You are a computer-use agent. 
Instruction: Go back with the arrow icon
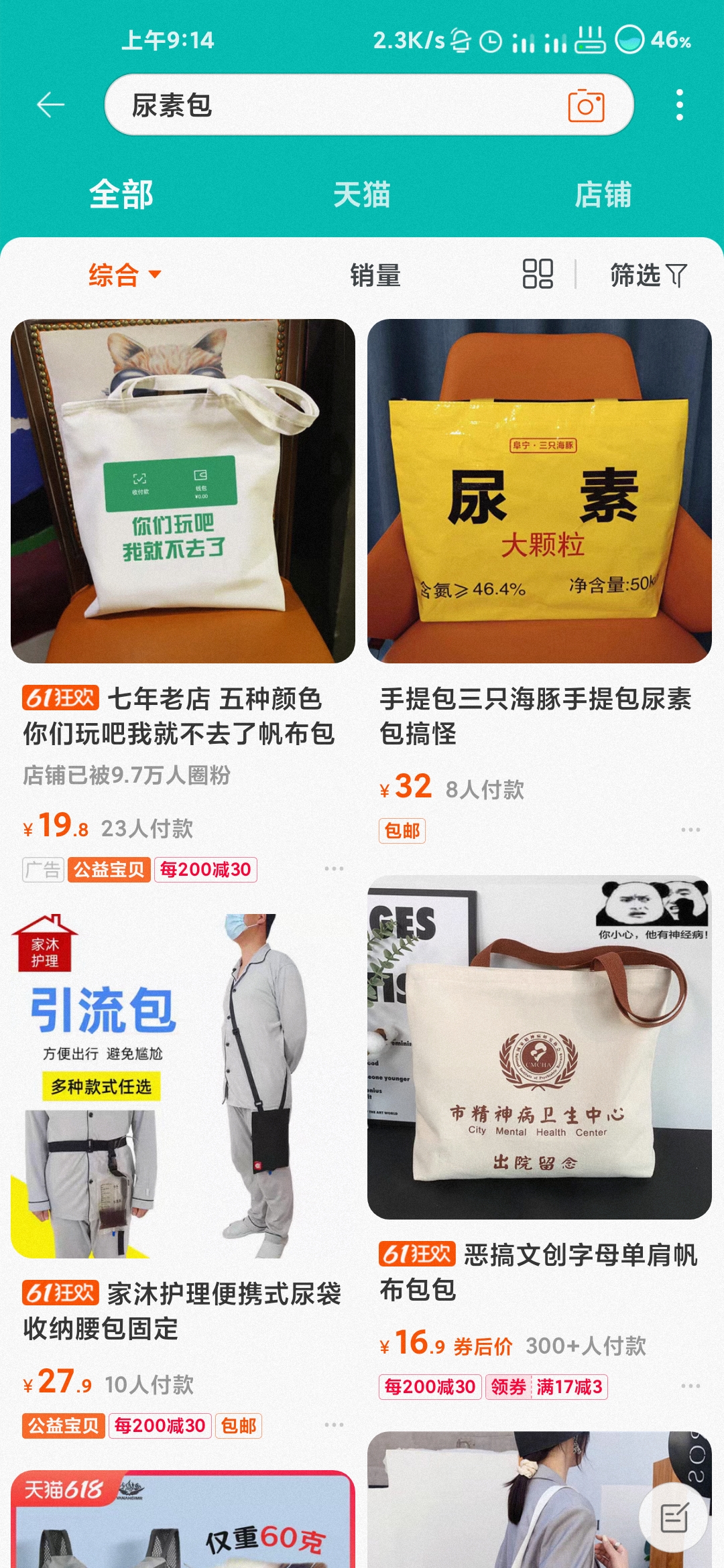click(x=50, y=105)
